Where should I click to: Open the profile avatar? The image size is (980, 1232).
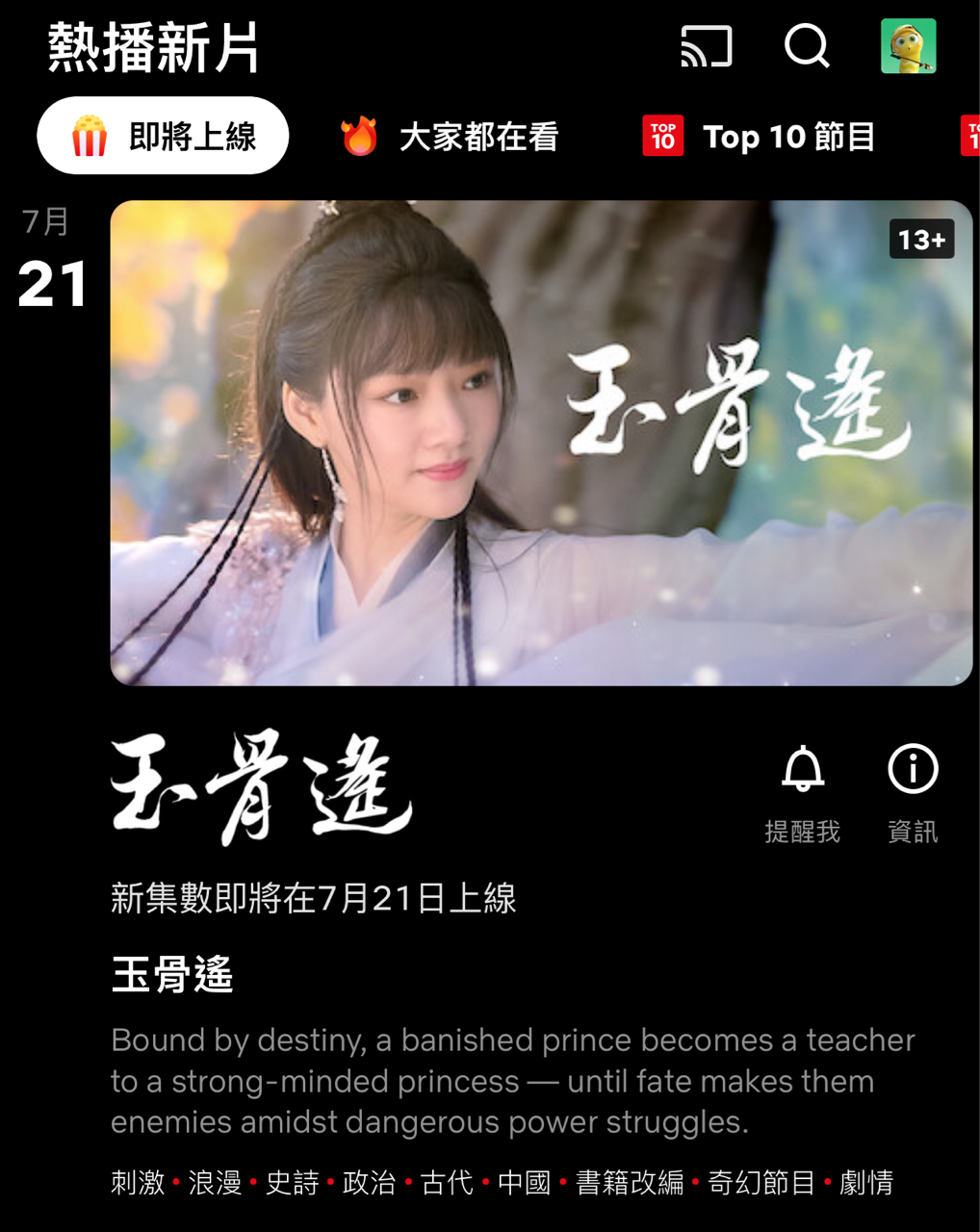[x=908, y=46]
